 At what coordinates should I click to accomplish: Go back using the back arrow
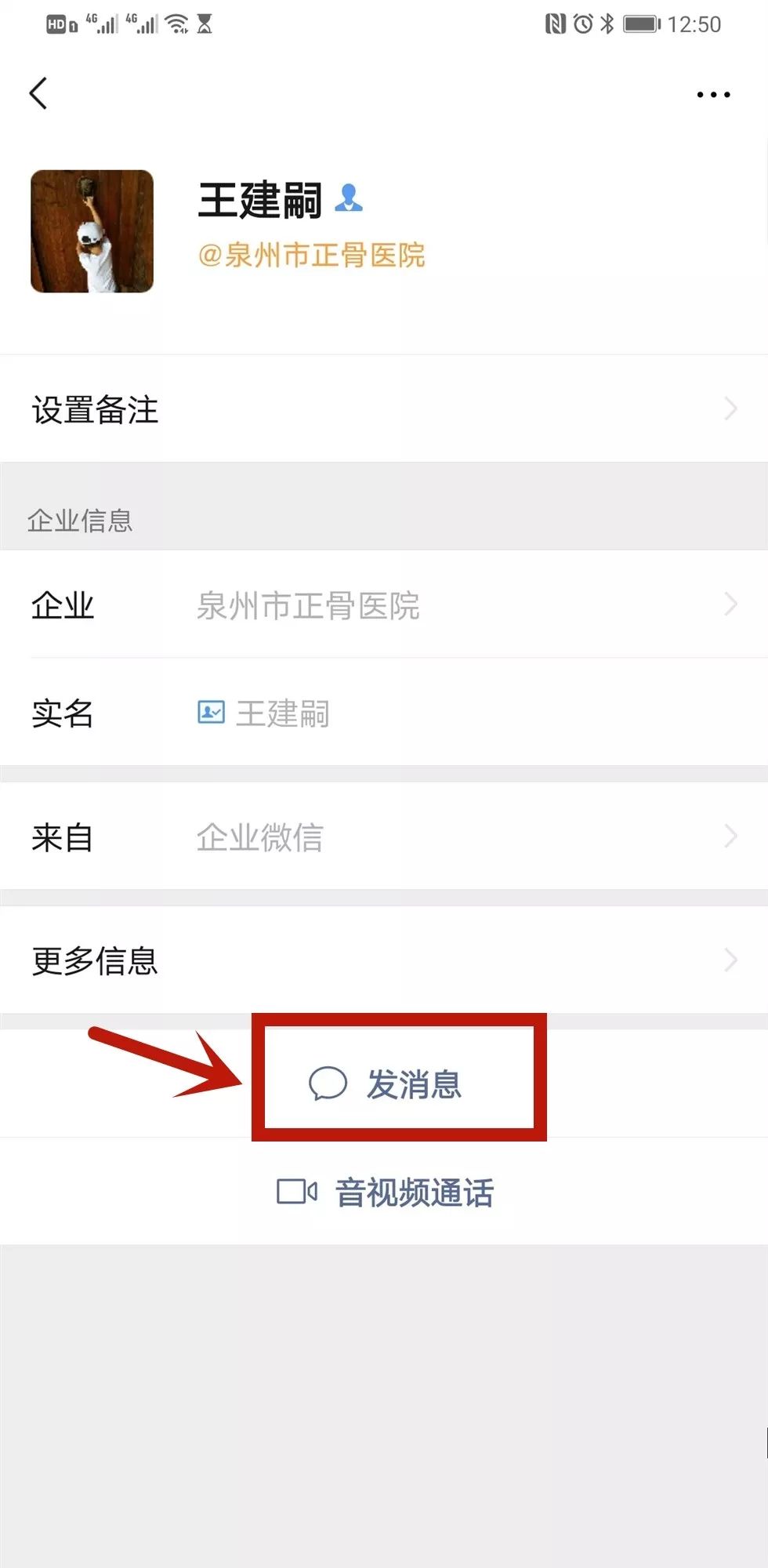(38, 93)
